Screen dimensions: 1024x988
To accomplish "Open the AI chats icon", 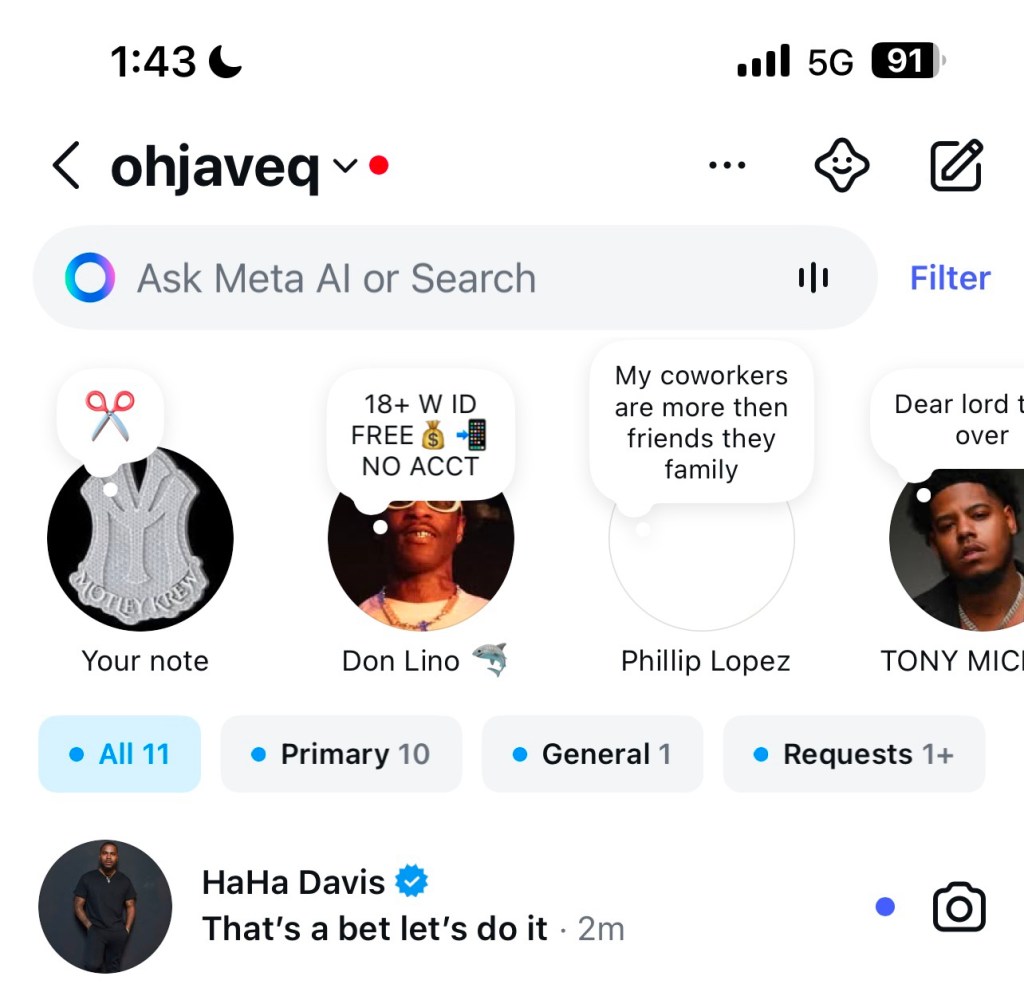I will click(x=841, y=166).
